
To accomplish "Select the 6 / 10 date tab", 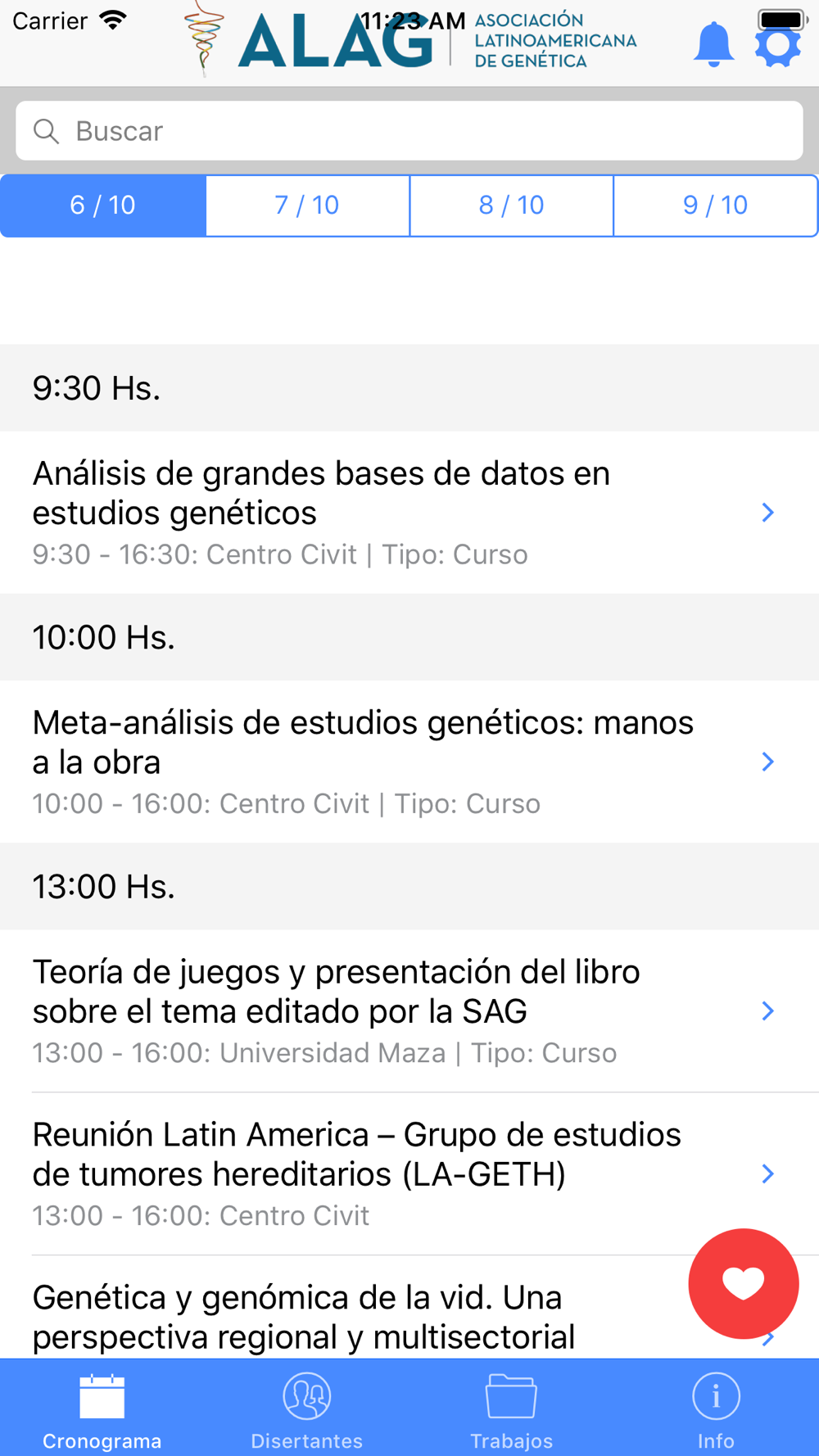I will pyautogui.click(x=103, y=206).
